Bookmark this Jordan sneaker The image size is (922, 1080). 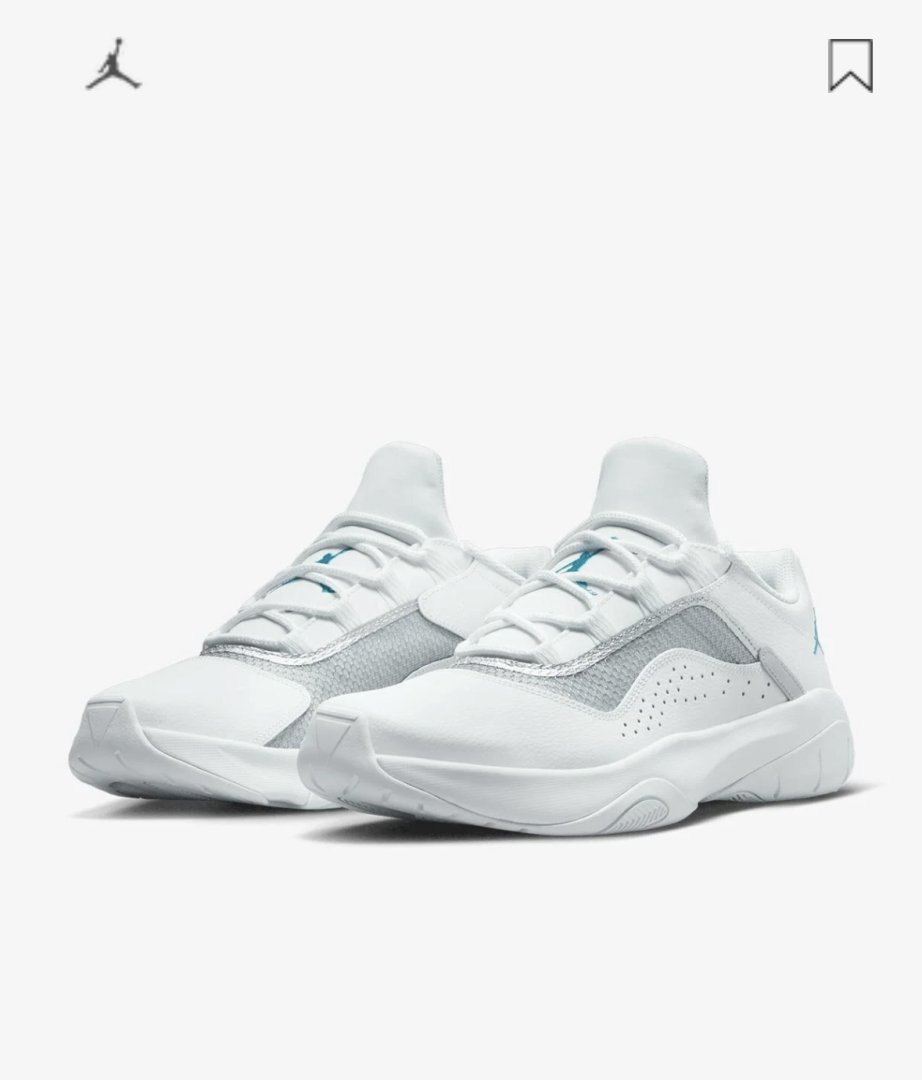pyautogui.click(x=850, y=66)
